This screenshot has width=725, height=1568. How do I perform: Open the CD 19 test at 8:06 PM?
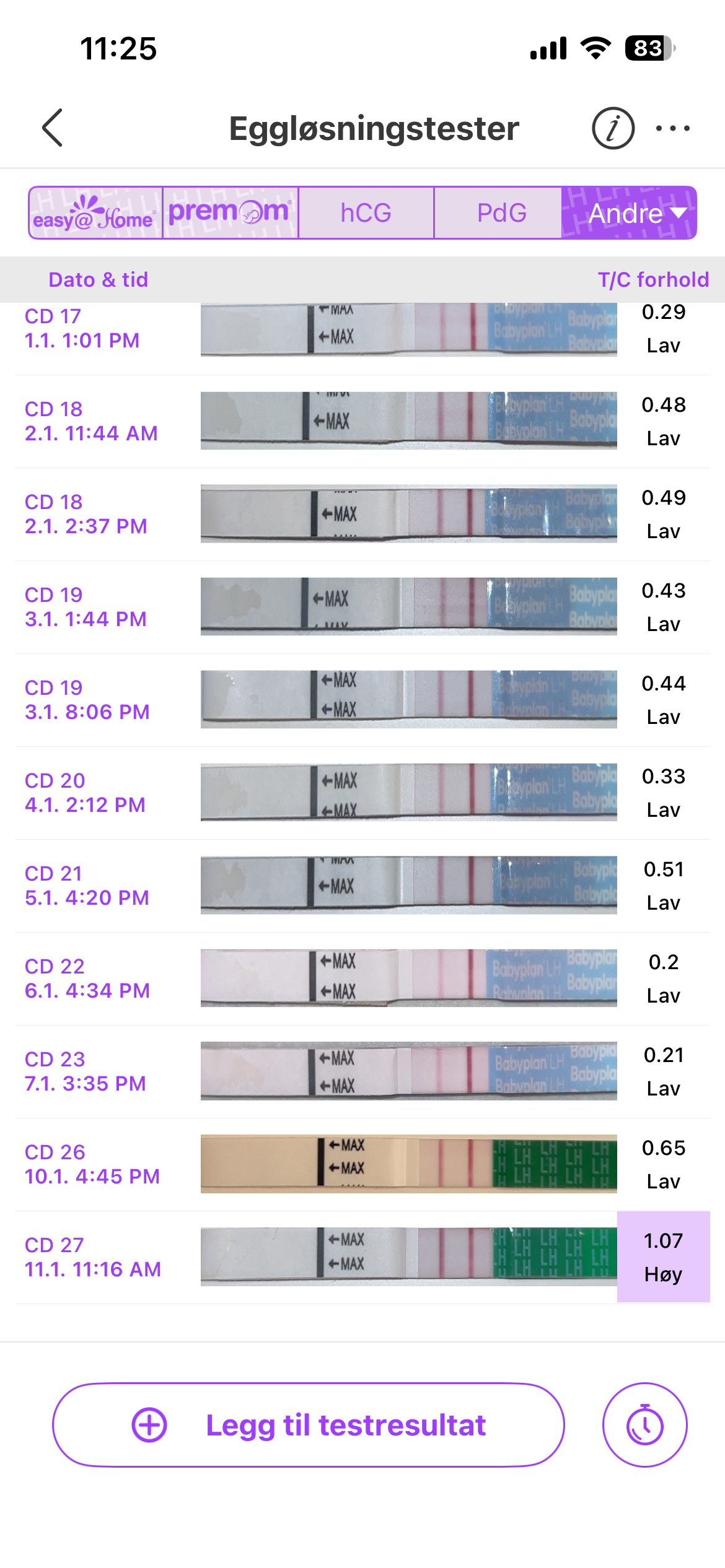(x=362, y=700)
